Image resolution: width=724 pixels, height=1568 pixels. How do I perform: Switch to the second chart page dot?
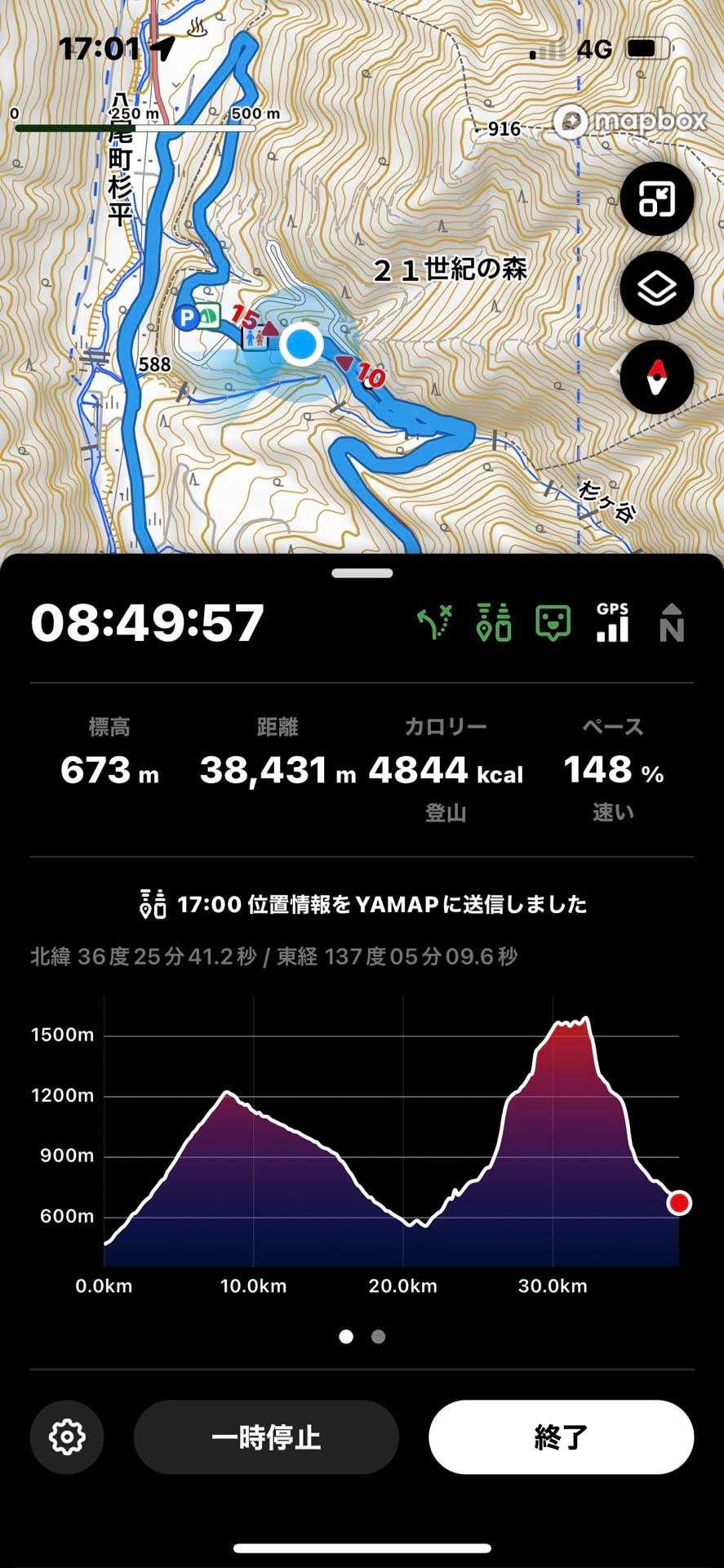pyautogui.click(x=378, y=1337)
